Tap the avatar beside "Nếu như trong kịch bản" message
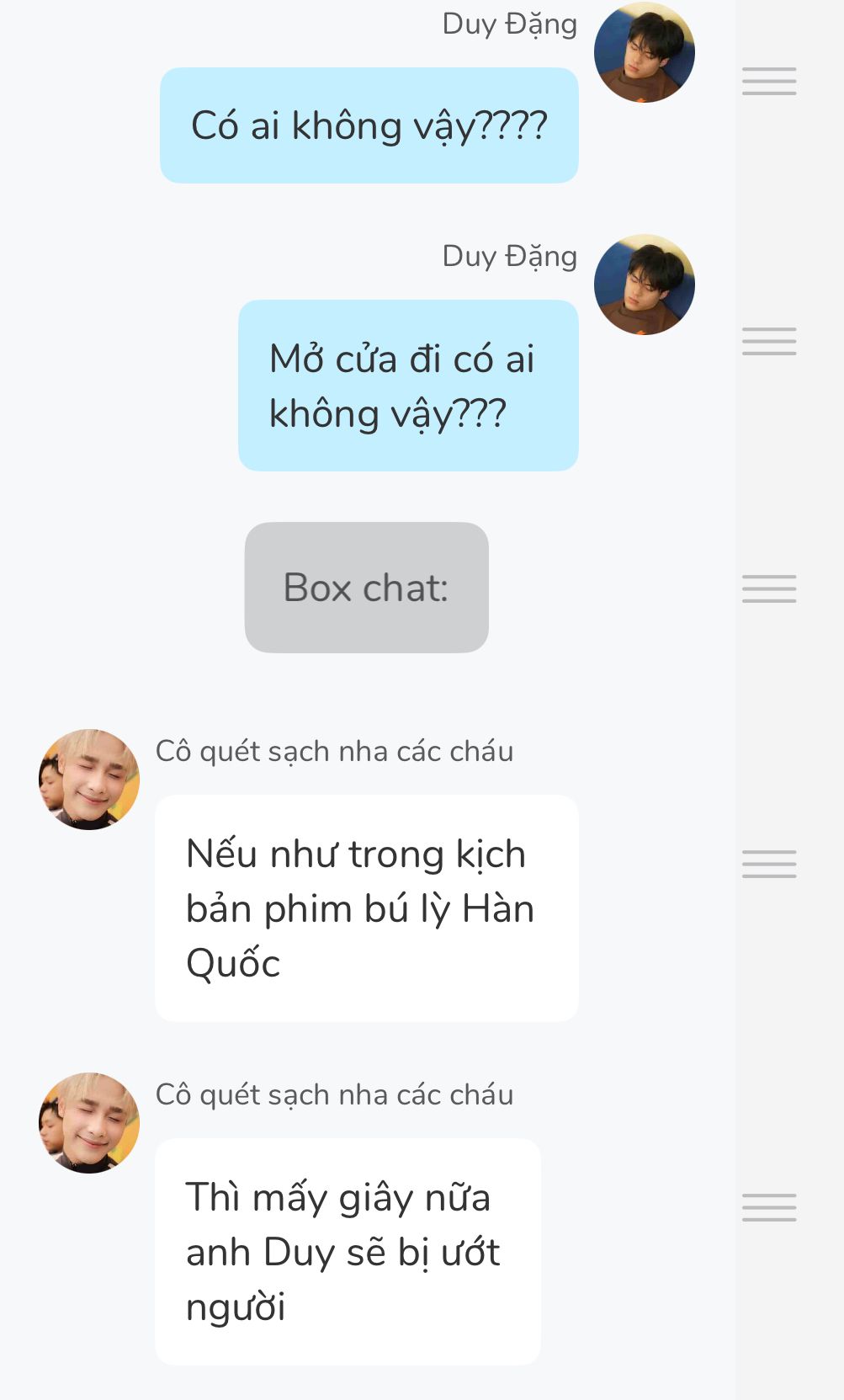 [89, 780]
